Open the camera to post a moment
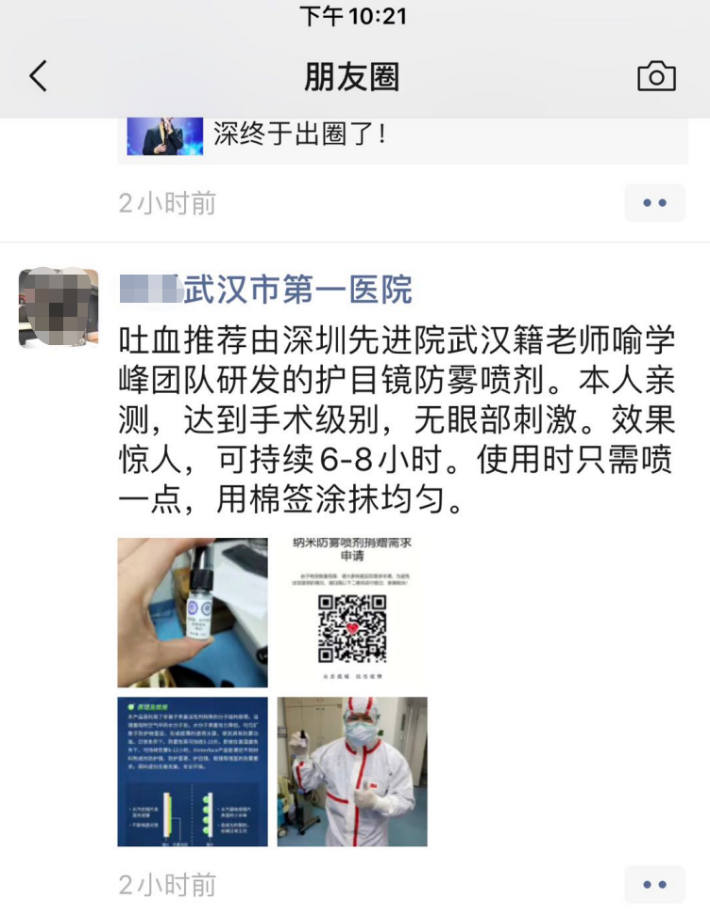Image resolution: width=710 pixels, height=913 pixels. 656,76
